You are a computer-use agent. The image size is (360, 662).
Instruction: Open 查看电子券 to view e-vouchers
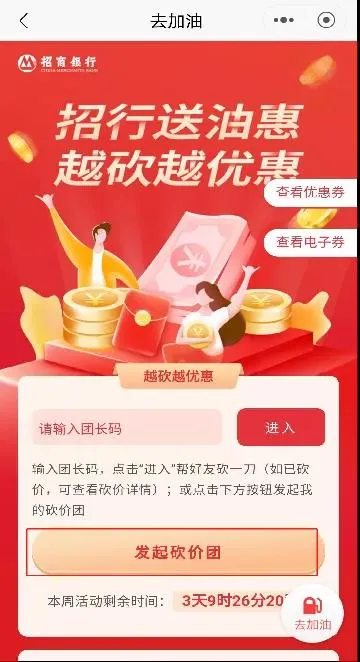311,242
